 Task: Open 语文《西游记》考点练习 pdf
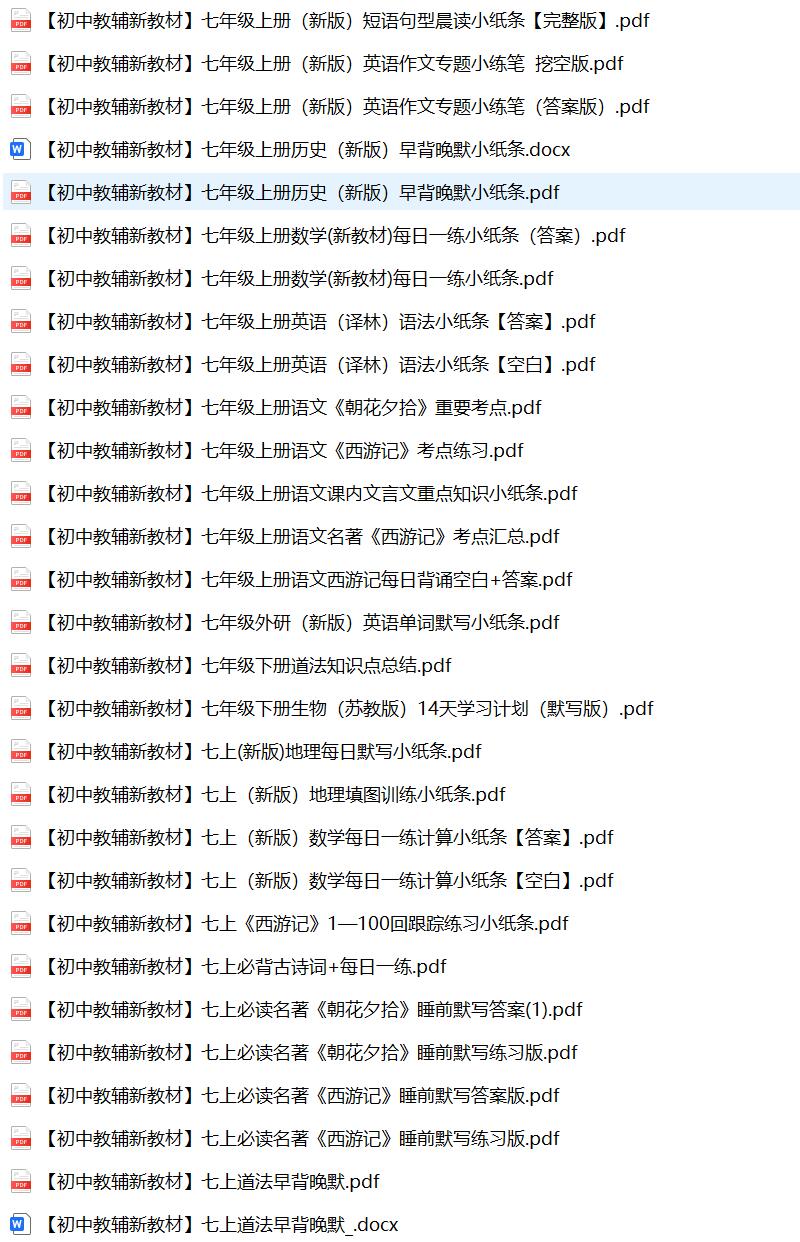[282, 451]
